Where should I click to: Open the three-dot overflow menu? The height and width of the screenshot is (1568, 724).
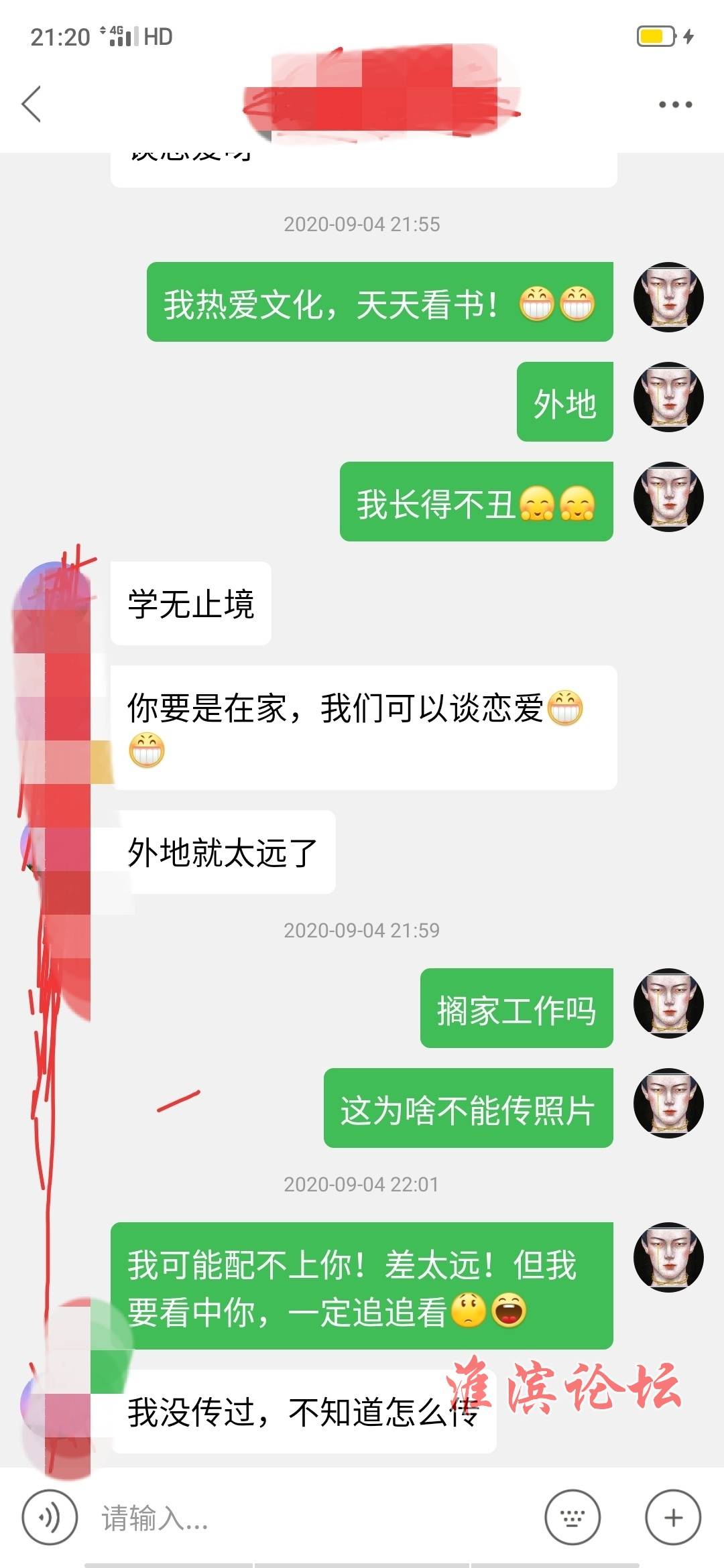point(674,105)
